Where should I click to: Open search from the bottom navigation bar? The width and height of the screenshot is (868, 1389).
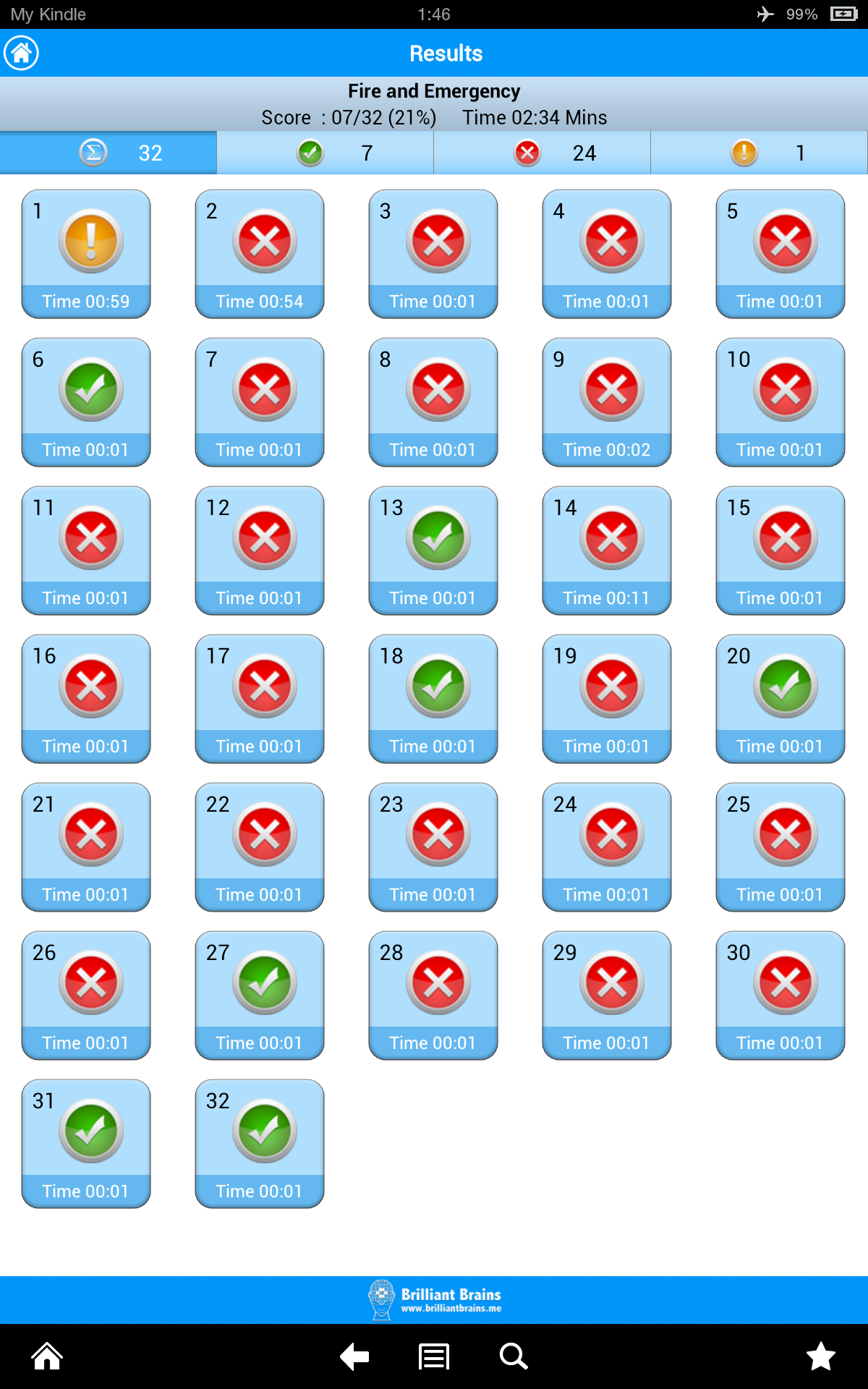513,1356
